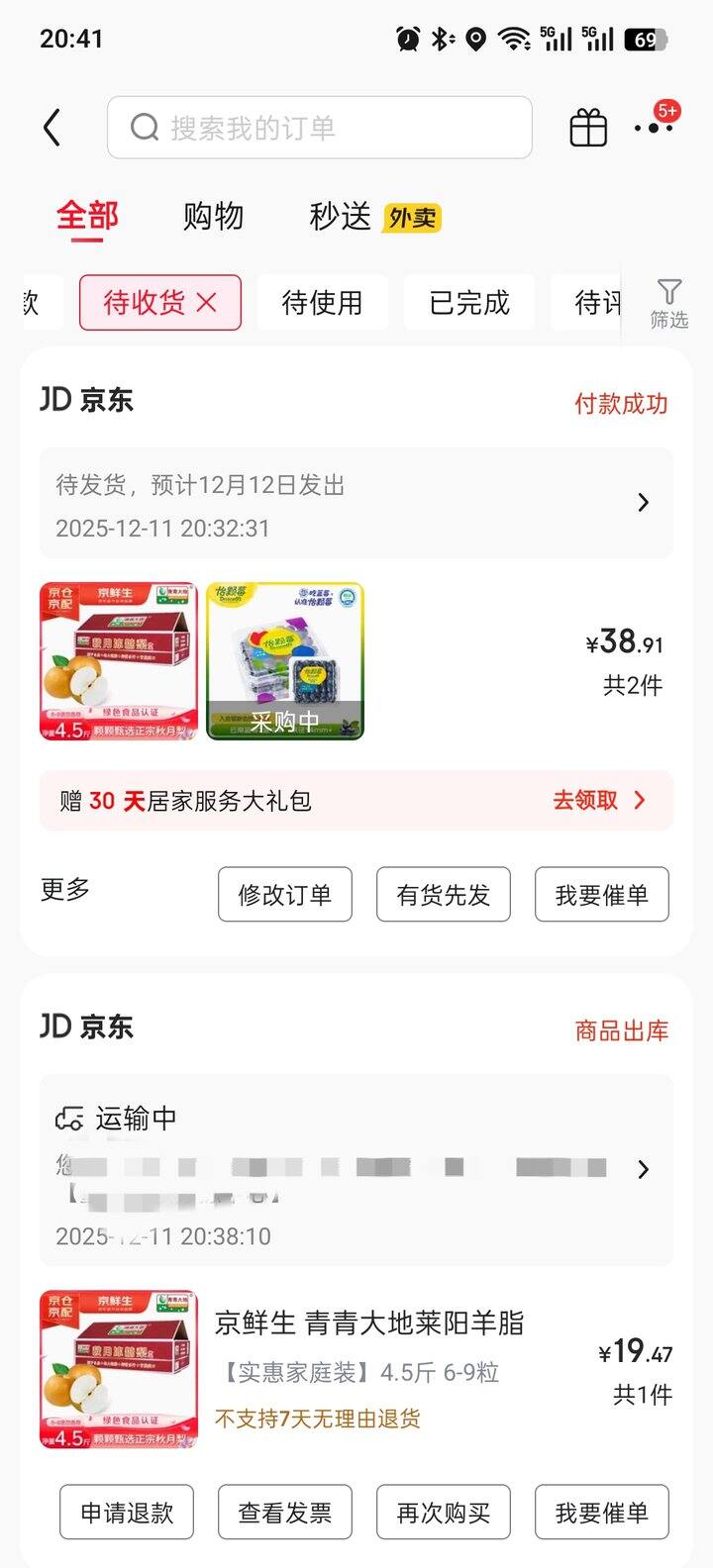
Task: Switch to the 购物 tab
Action: [213, 216]
